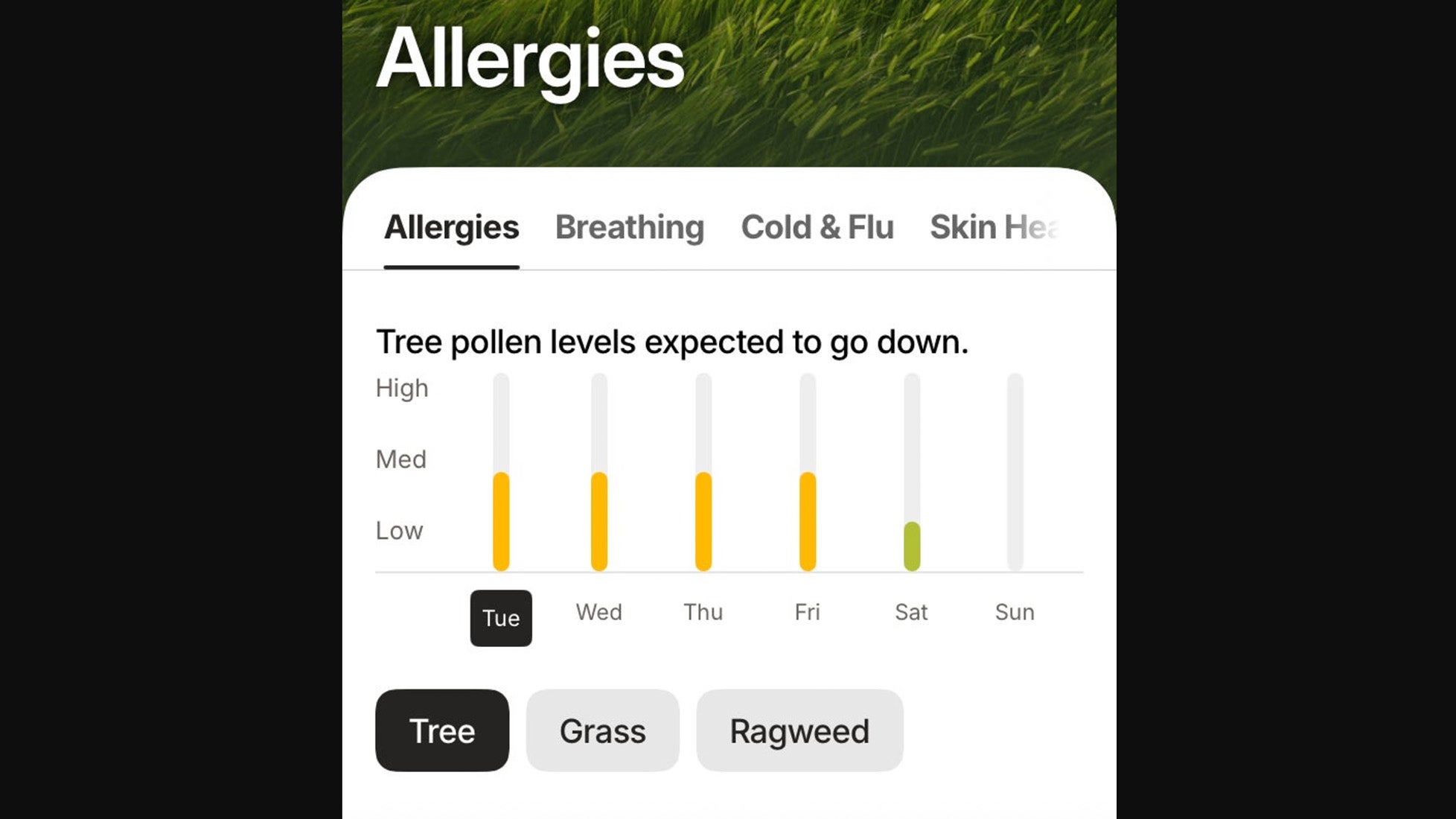Choose Thu in the pollen chart
1456x819 pixels.
pyautogui.click(x=703, y=612)
